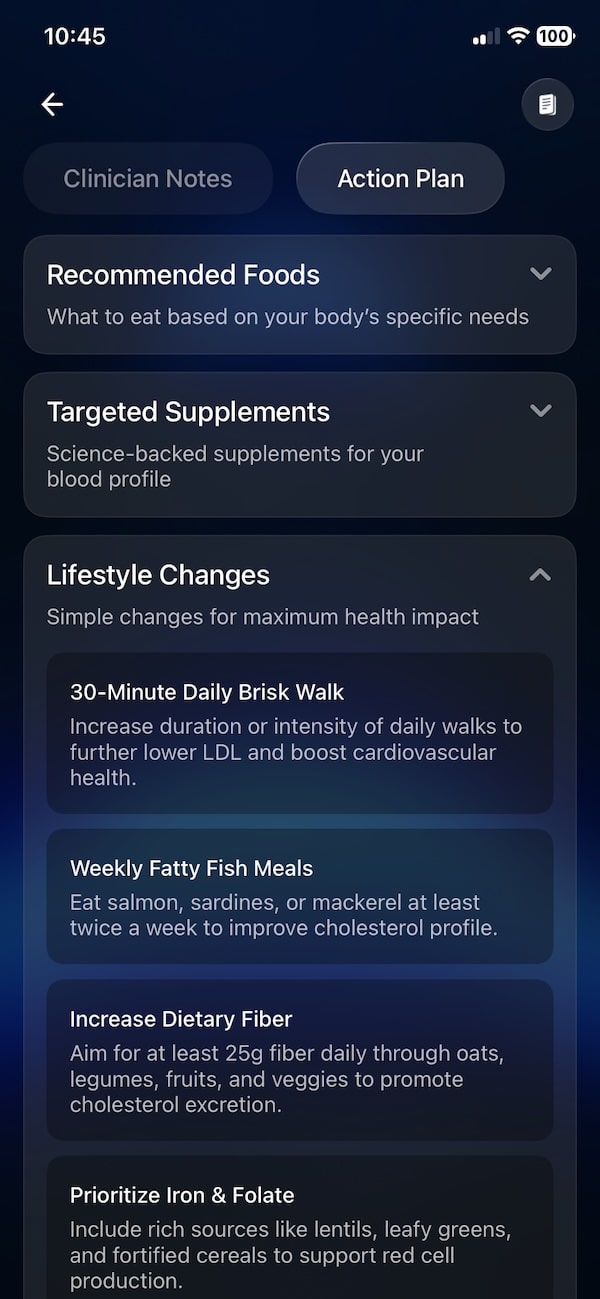
Task: Expand the Recommended Foods section
Action: (540, 274)
